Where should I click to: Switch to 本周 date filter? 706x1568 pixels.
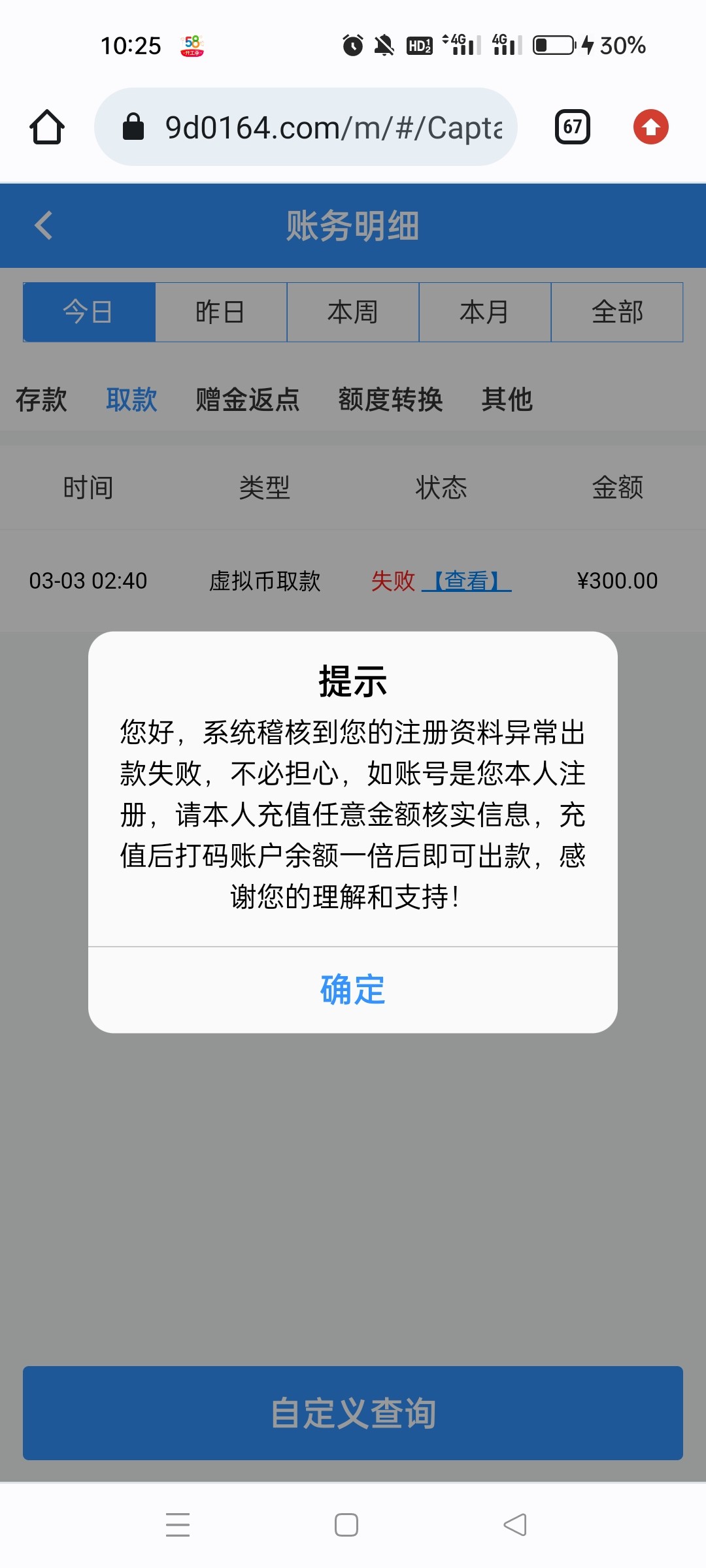coord(353,312)
